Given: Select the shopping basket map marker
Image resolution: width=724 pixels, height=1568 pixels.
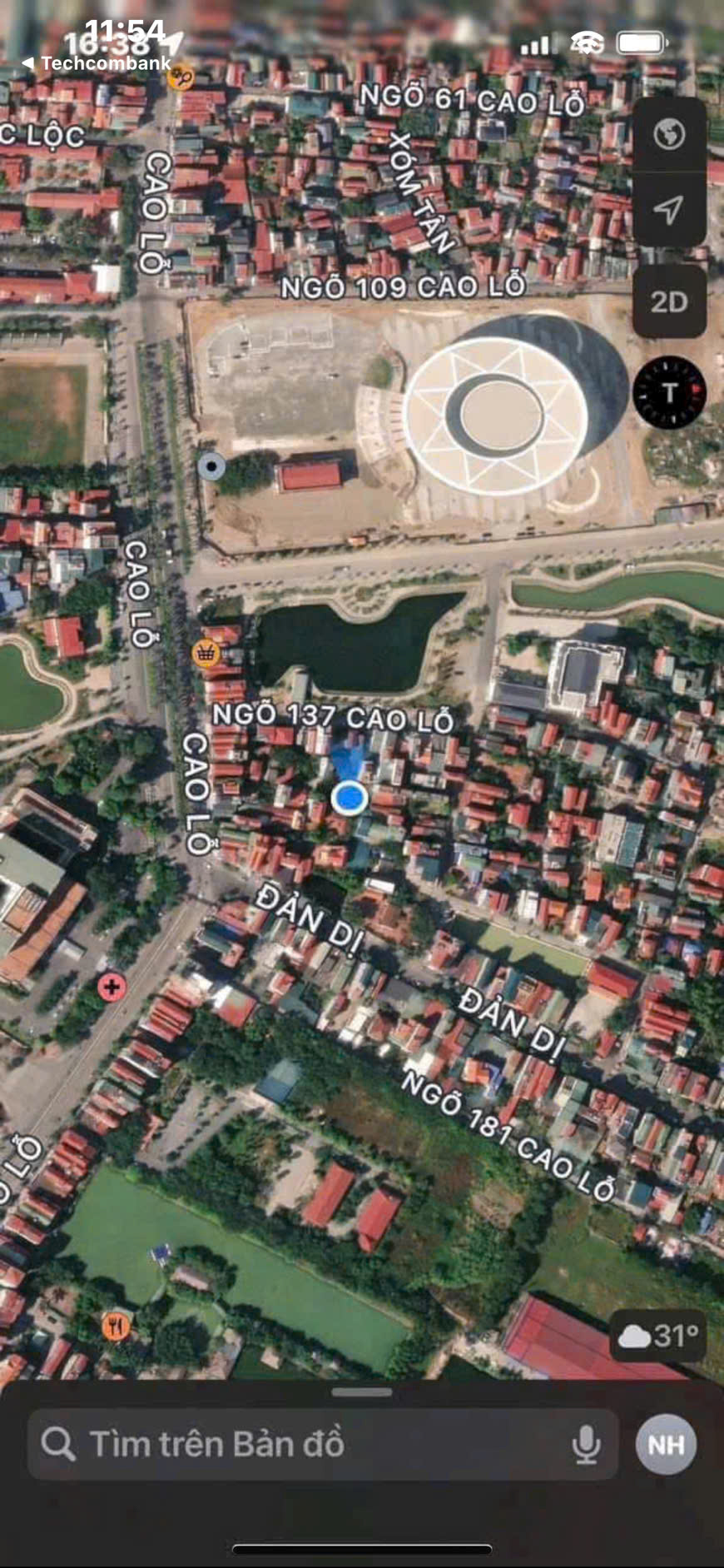Looking at the screenshot, I should coord(206,654).
